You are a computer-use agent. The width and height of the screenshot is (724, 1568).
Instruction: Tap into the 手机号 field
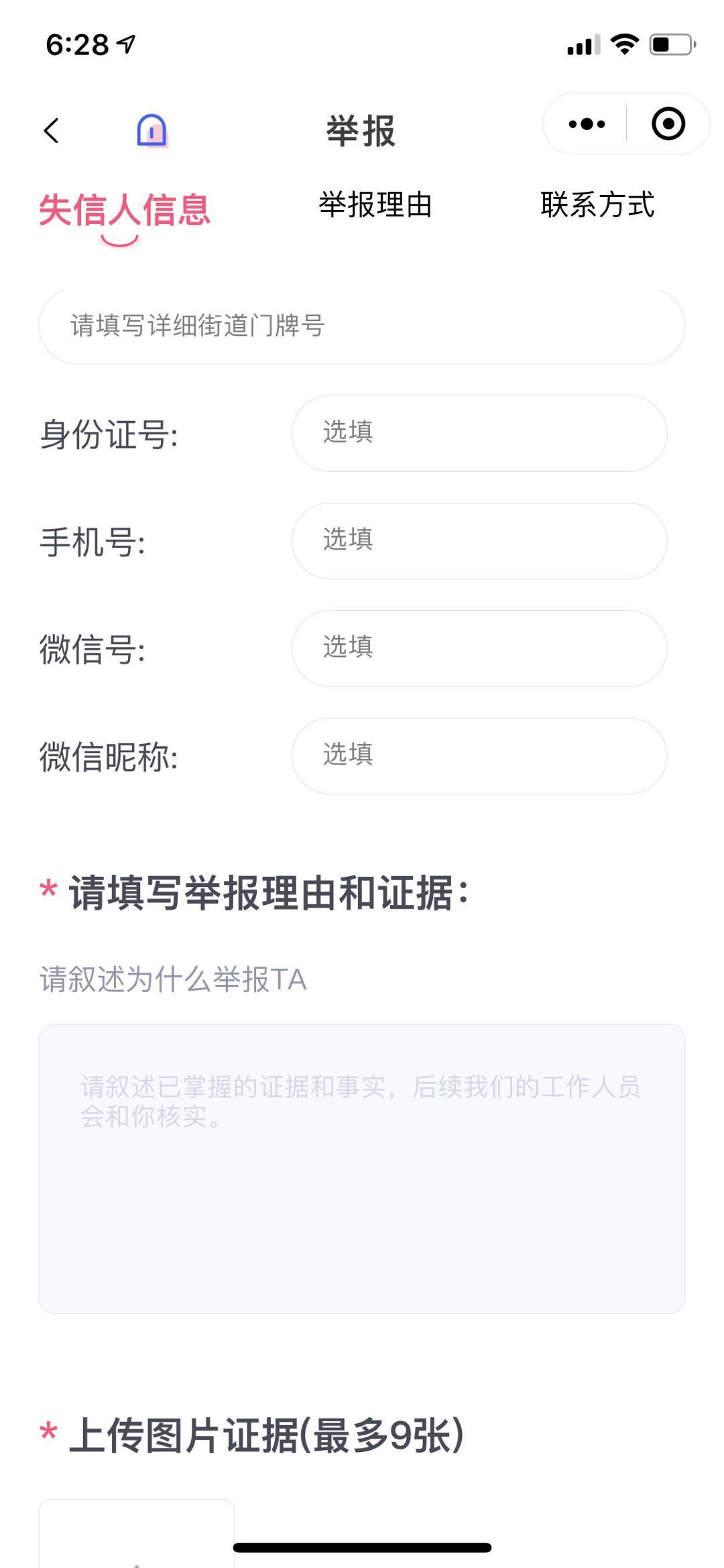479,541
